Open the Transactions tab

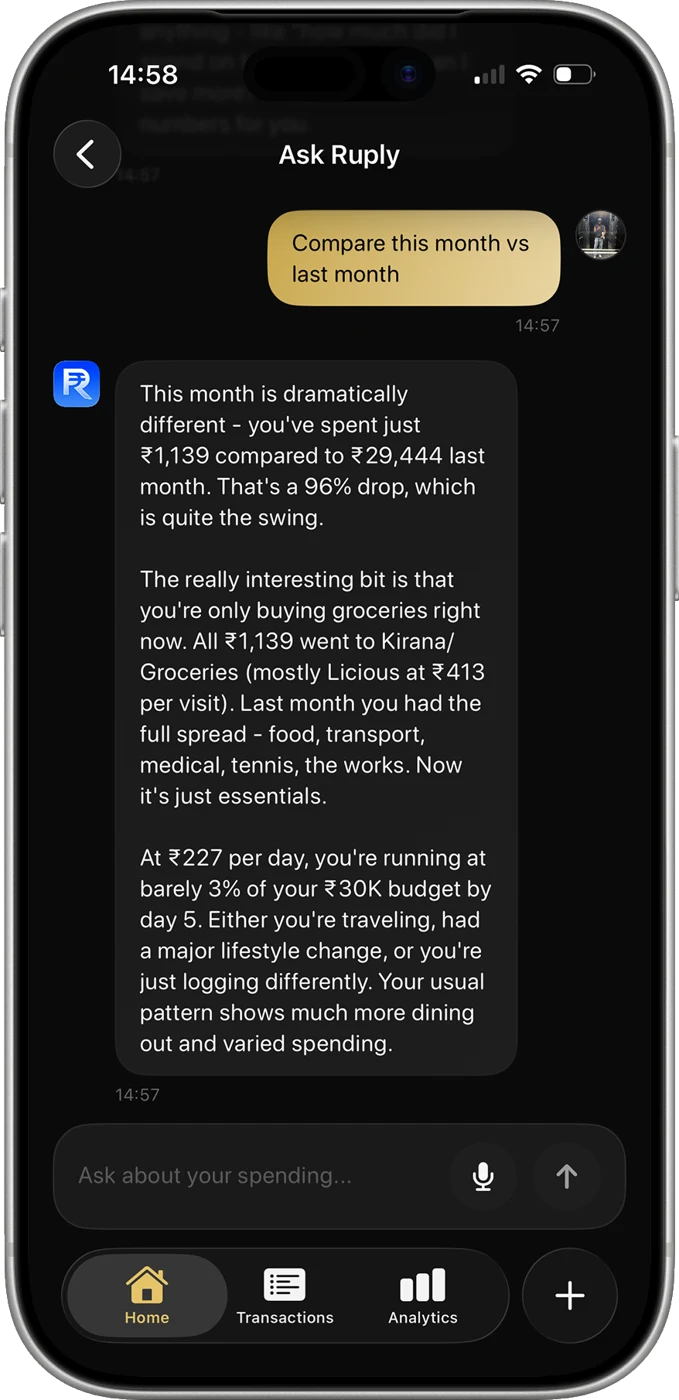click(x=285, y=1296)
